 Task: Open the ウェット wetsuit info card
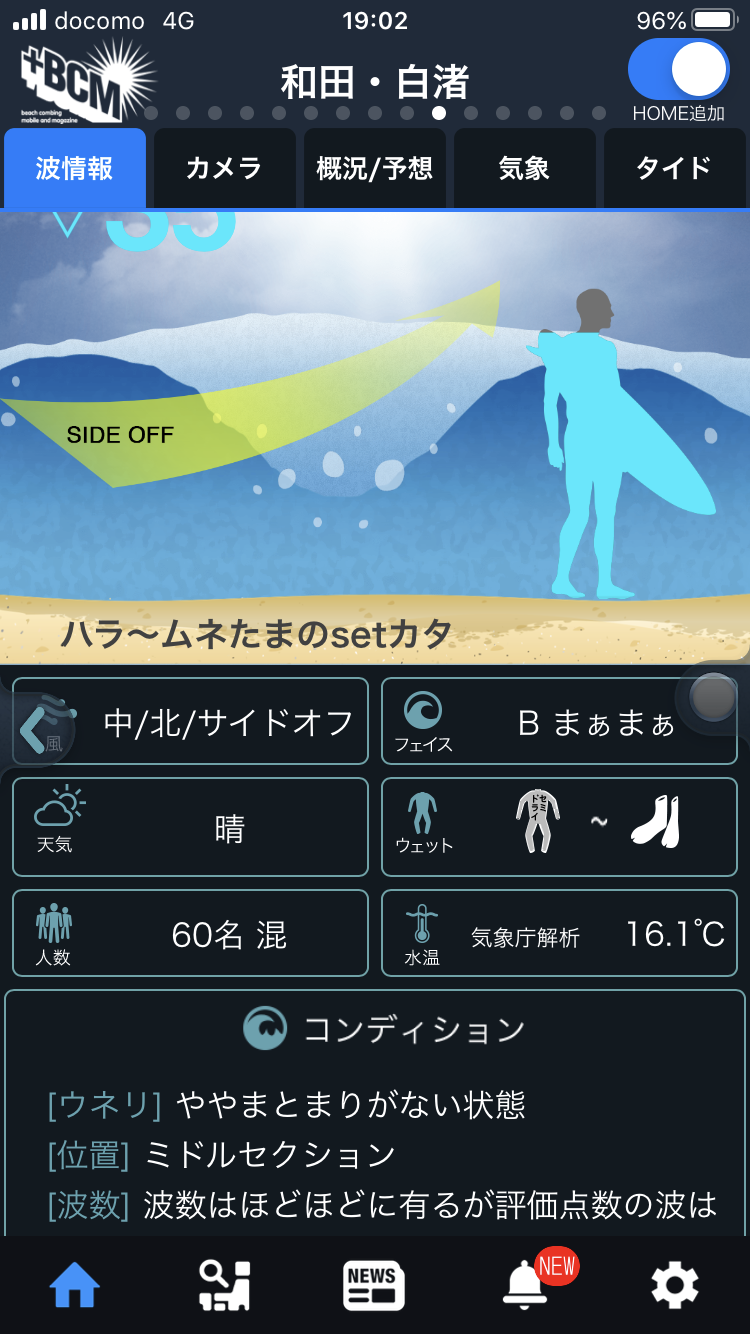[x=559, y=827]
